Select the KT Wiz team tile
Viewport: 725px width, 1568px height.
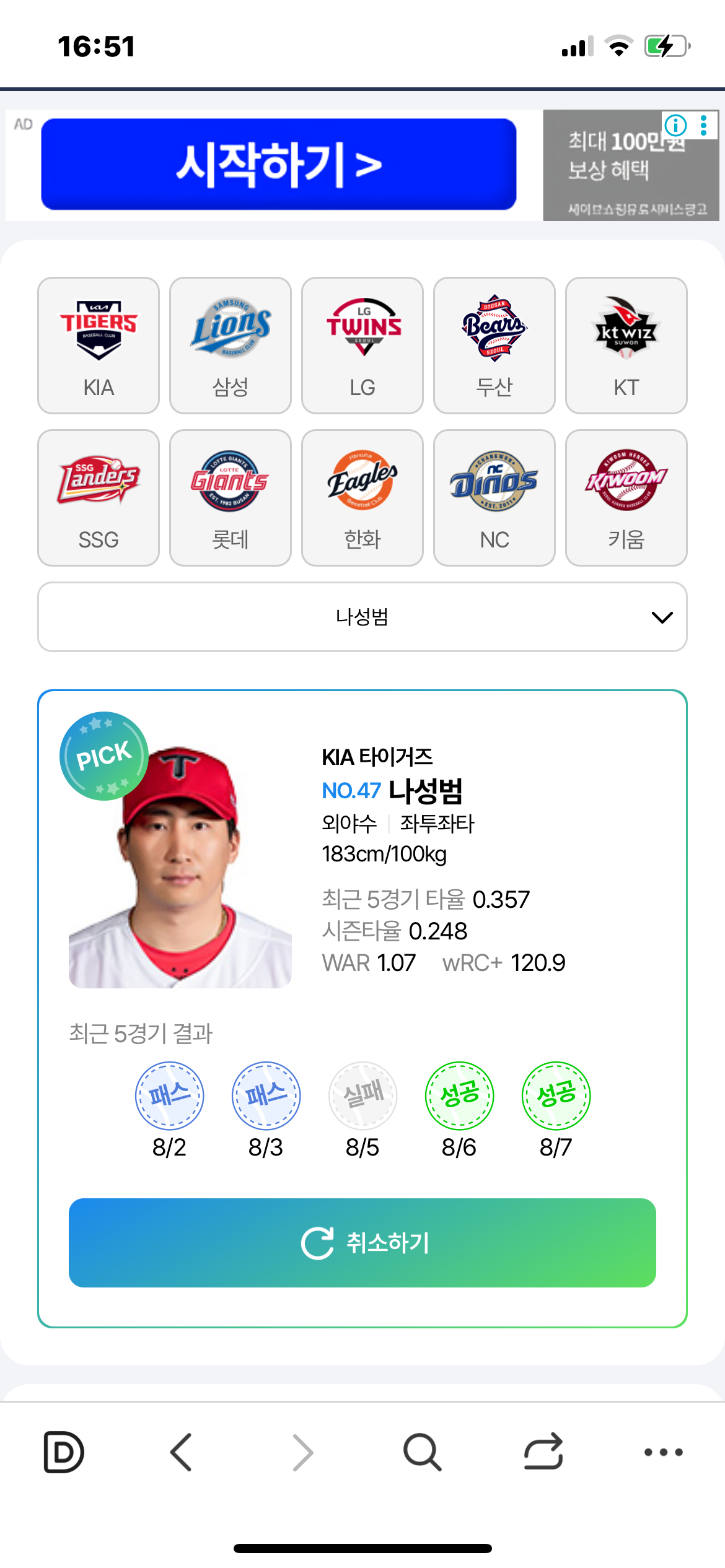click(626, 345)
